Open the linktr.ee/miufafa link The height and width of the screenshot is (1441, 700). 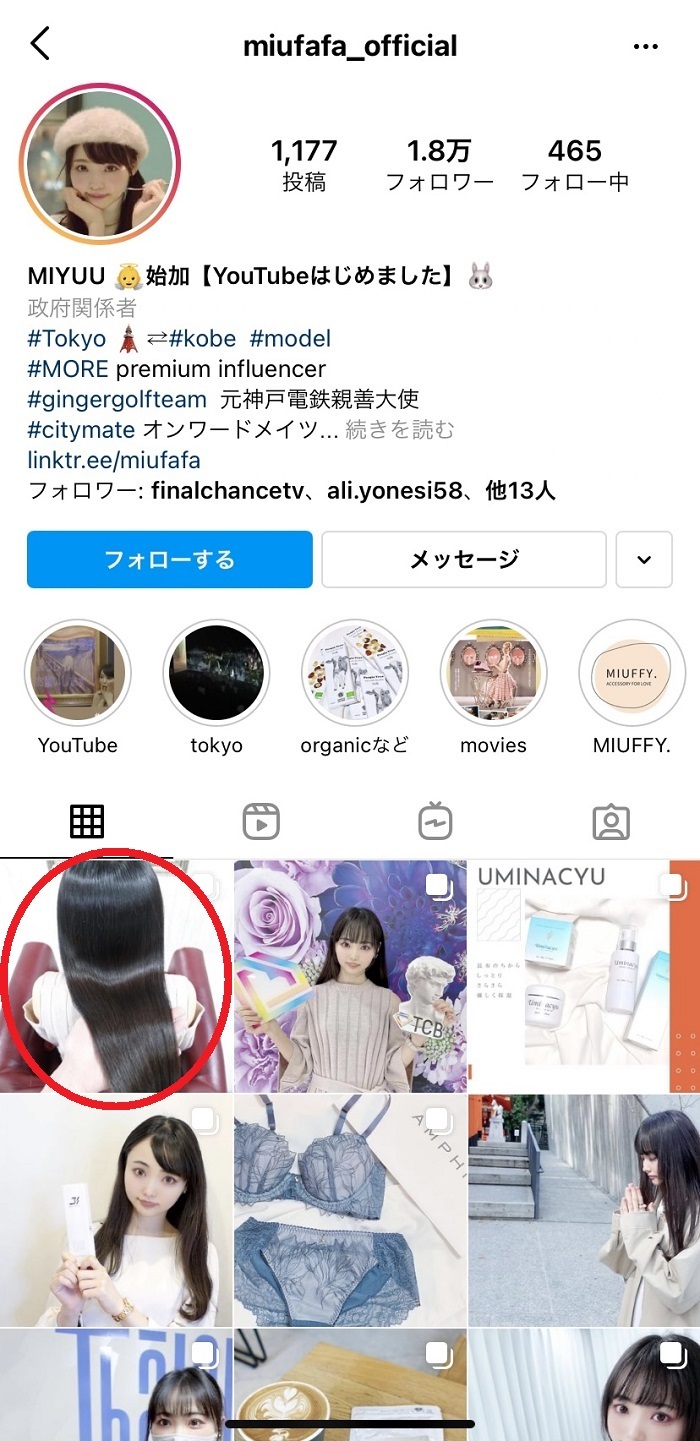click(x=114, y=460)
